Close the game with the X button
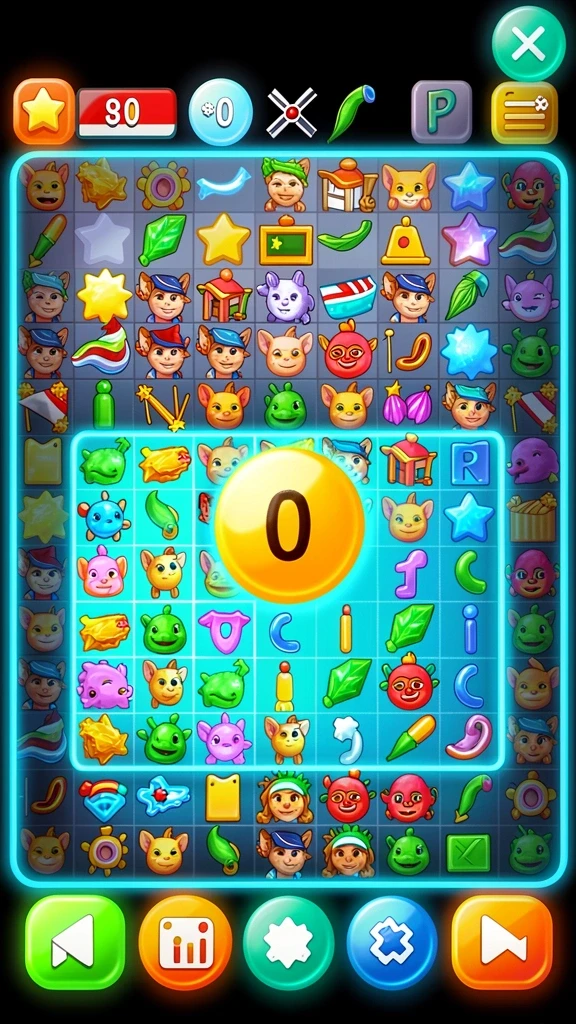576x1024 pixels. (528, 44)
